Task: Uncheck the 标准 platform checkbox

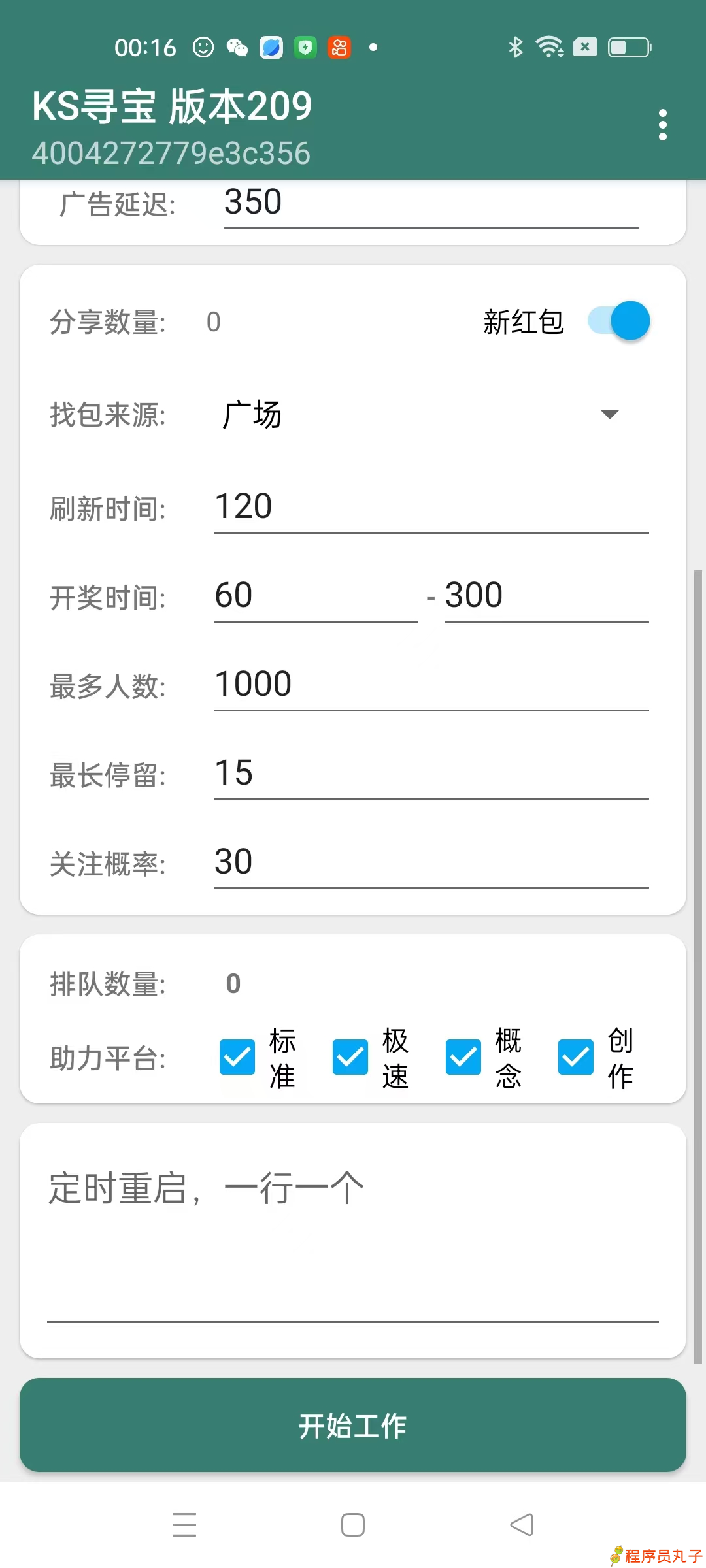Action: (237, 1057)
